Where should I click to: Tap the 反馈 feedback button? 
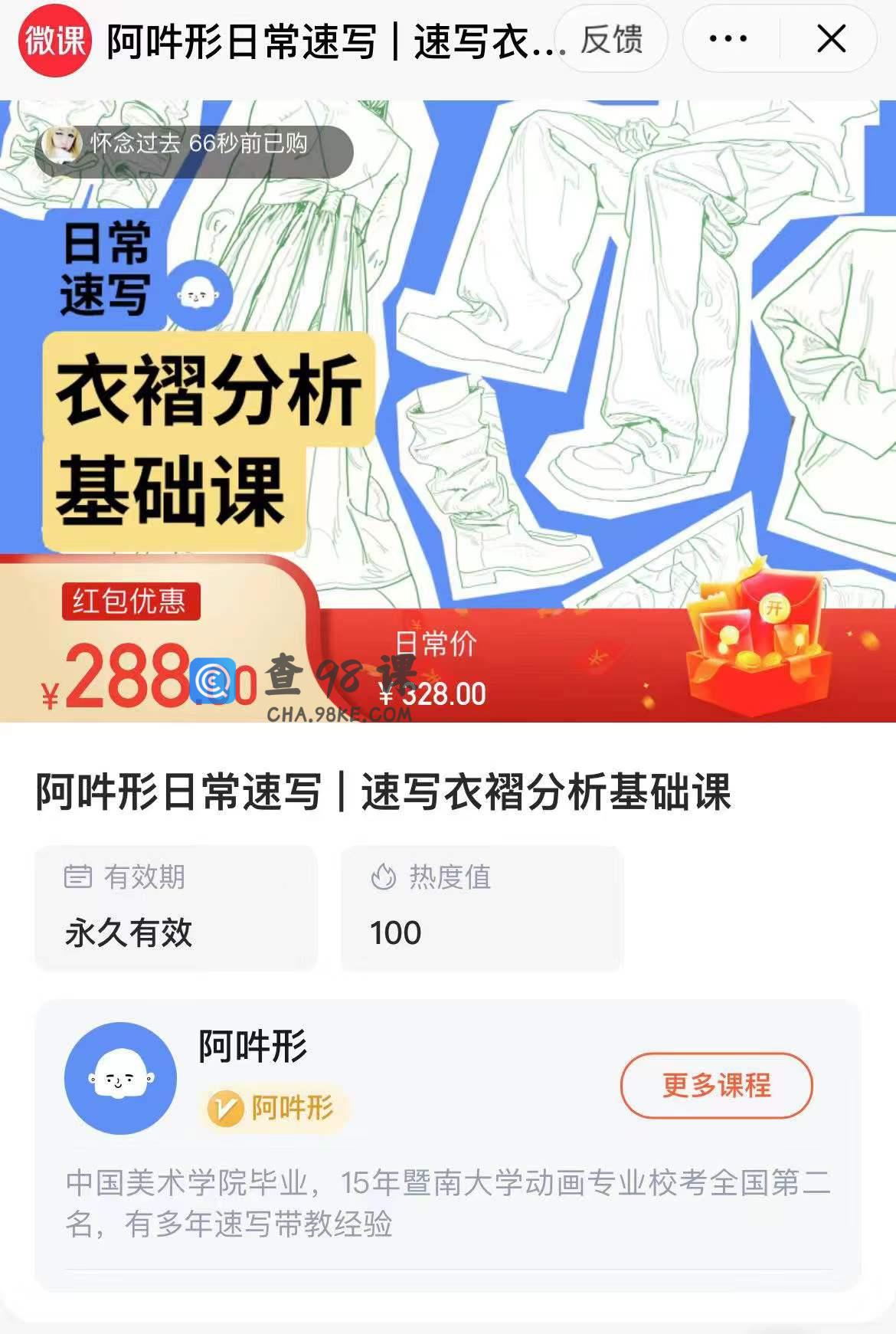click(611, 39)
